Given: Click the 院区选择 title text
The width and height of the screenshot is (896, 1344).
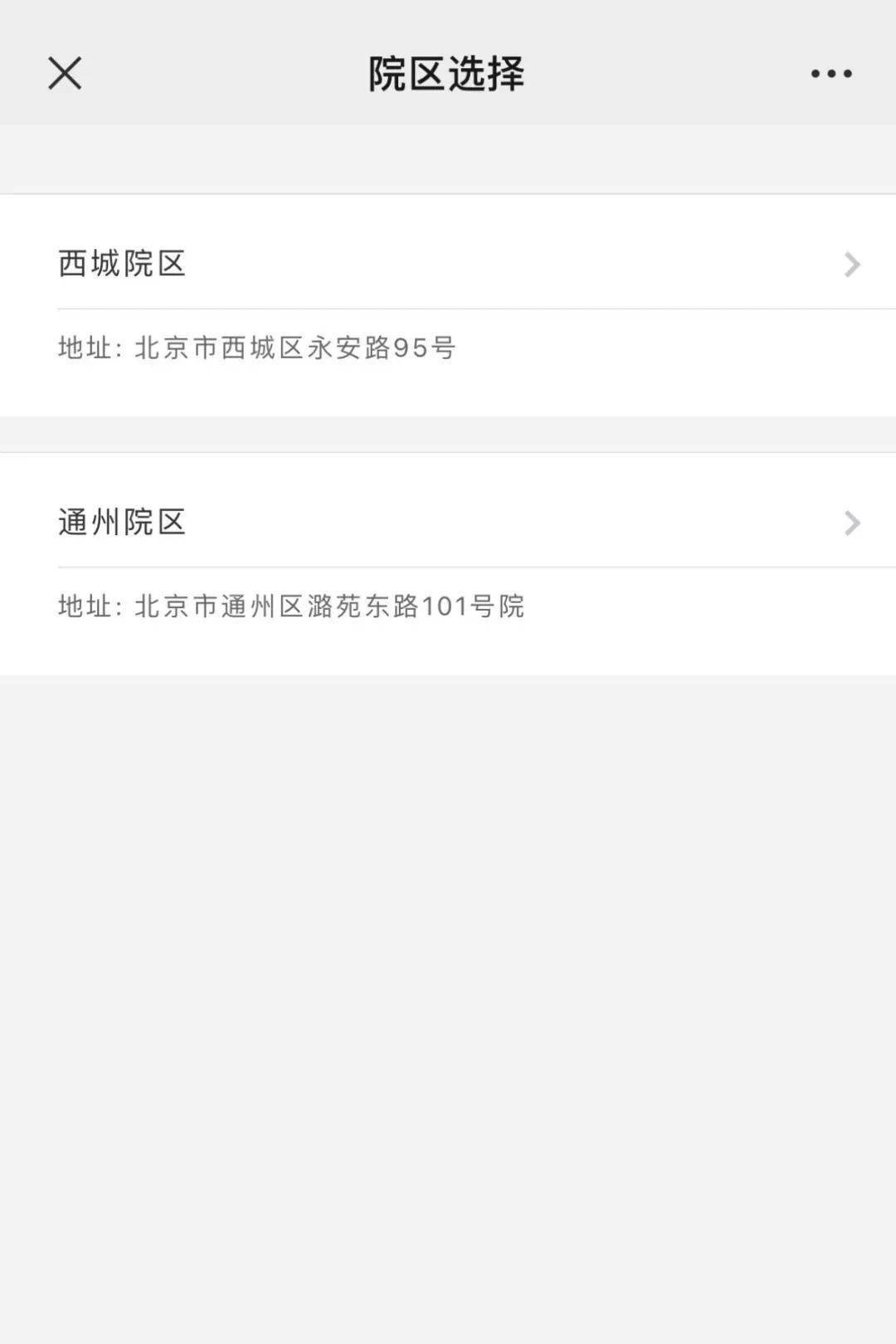Looking at the screenshot, I should 447,71.
